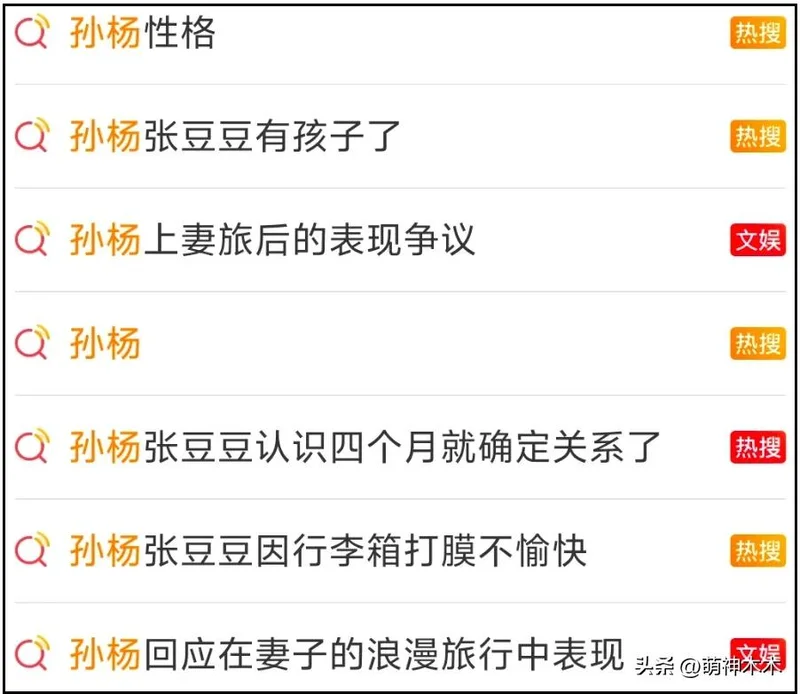The image size is (800, 694).
Task: Open 孙杨回应在妻子的浪漫旅行中表现 suggestion
Action: [x=346, y=653]
